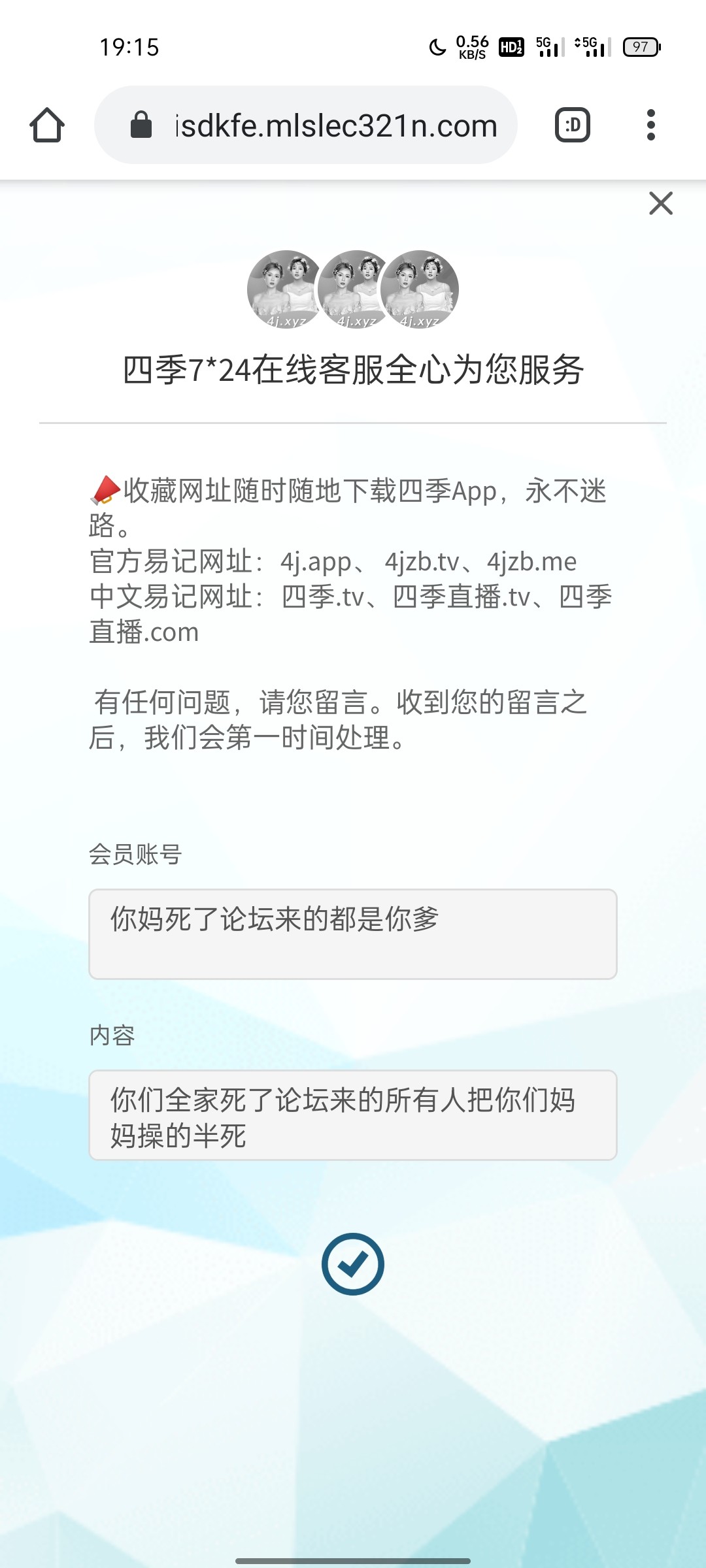Close the customer service overlay
Image resolution: width=706 pixels, height=1568 pixels.
[661, 204]
